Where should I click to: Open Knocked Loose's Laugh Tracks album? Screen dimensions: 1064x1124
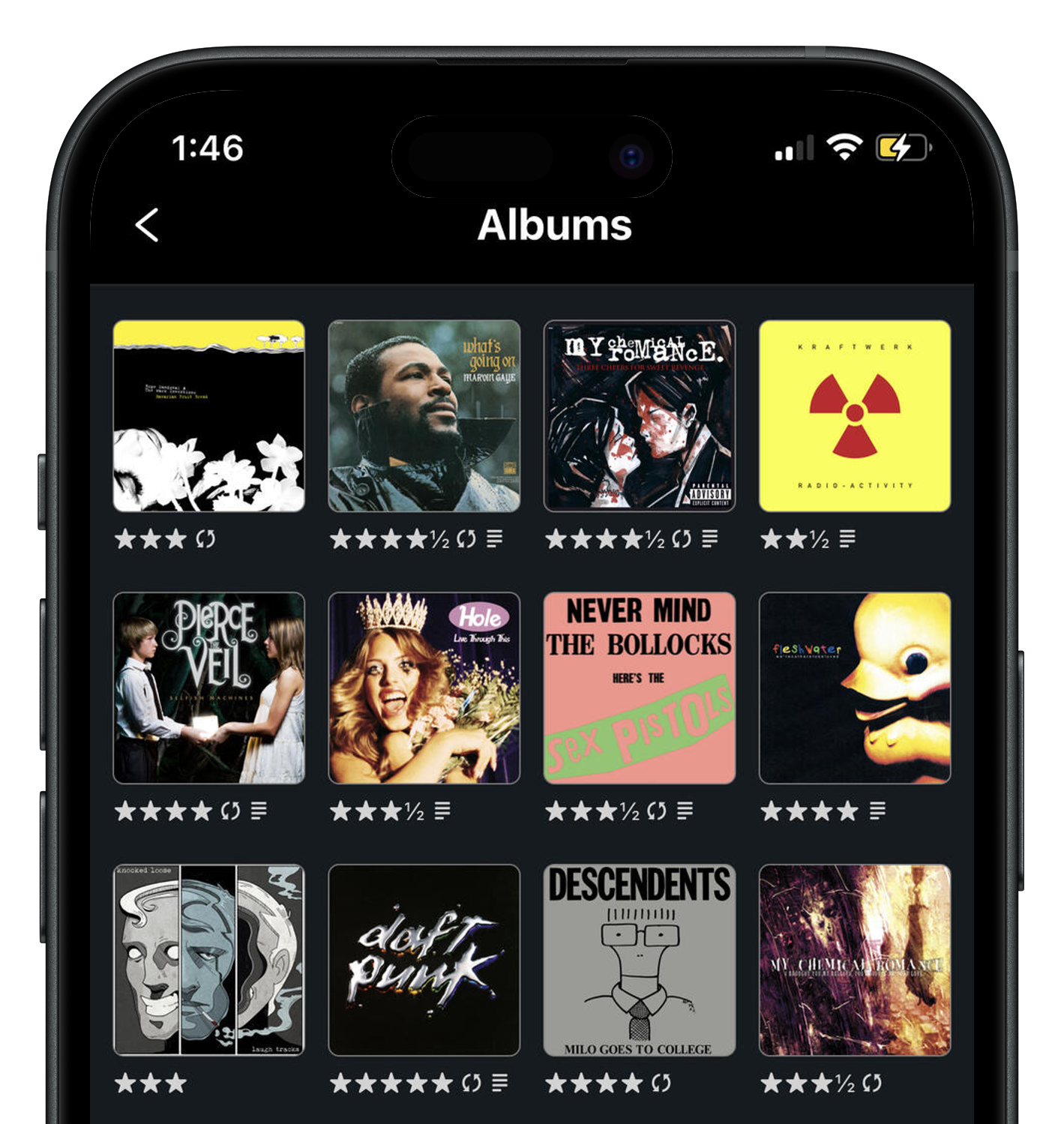pos(208,960)
